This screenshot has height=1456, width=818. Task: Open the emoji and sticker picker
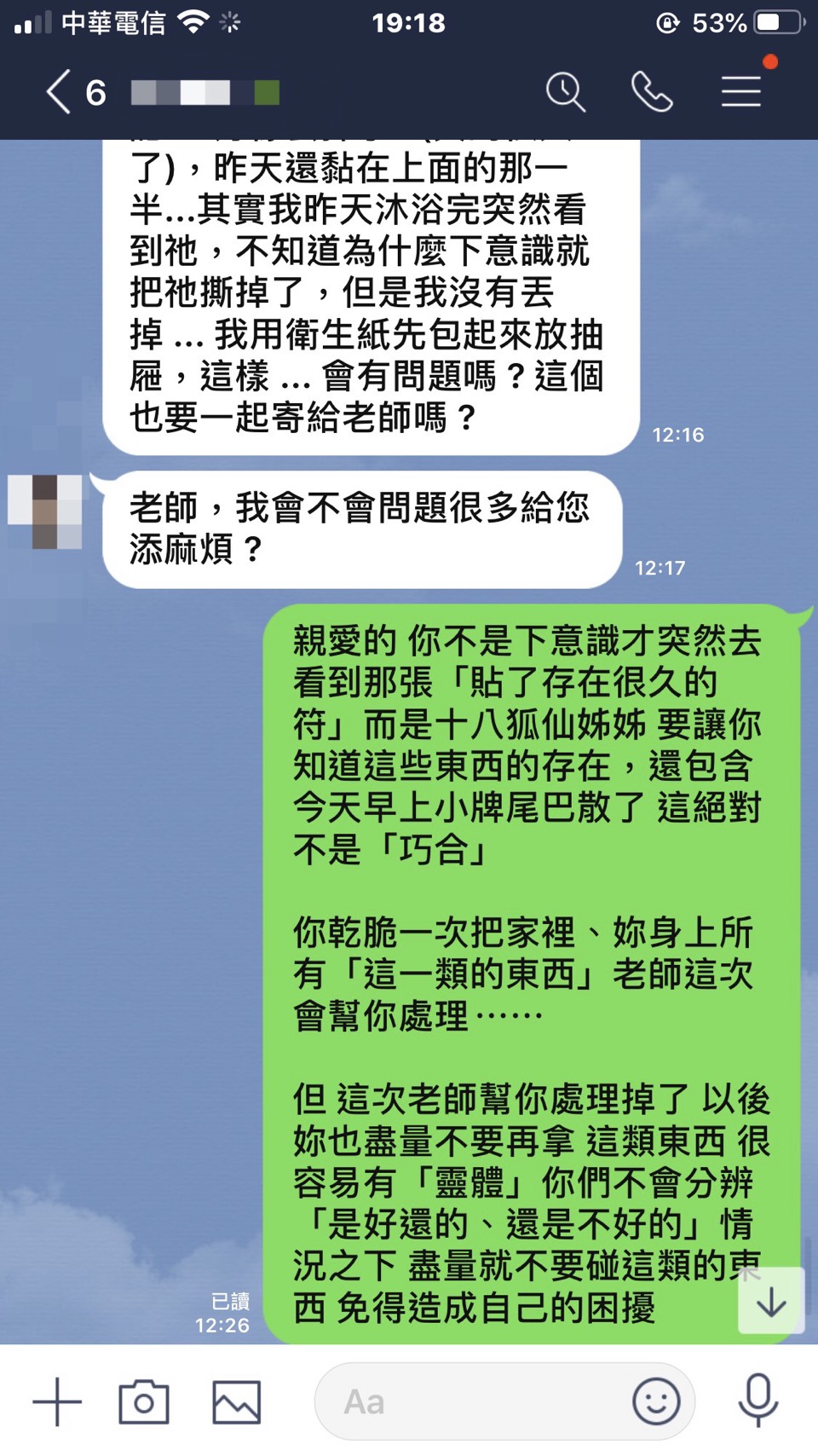coord(656,1401)
